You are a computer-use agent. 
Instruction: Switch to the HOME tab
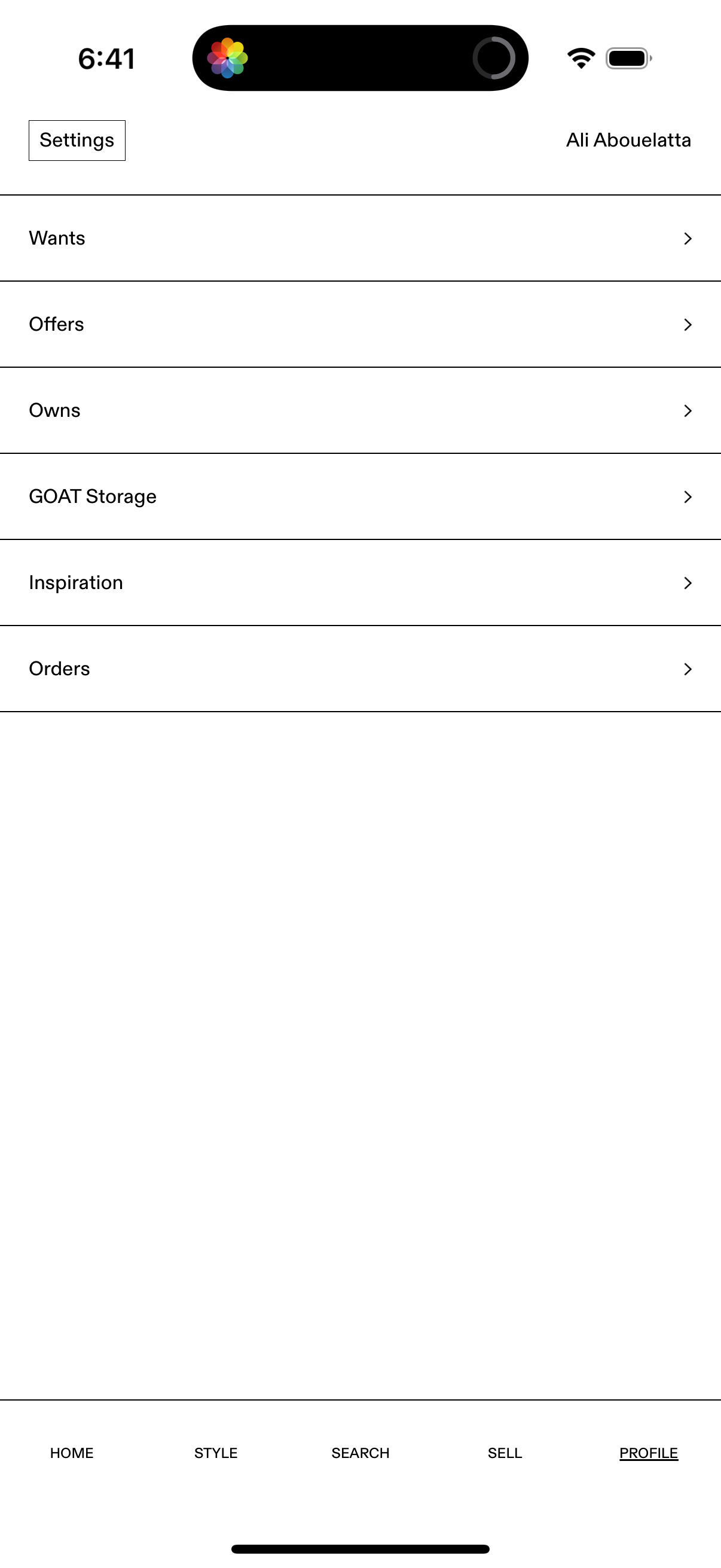coord(71,1453)
